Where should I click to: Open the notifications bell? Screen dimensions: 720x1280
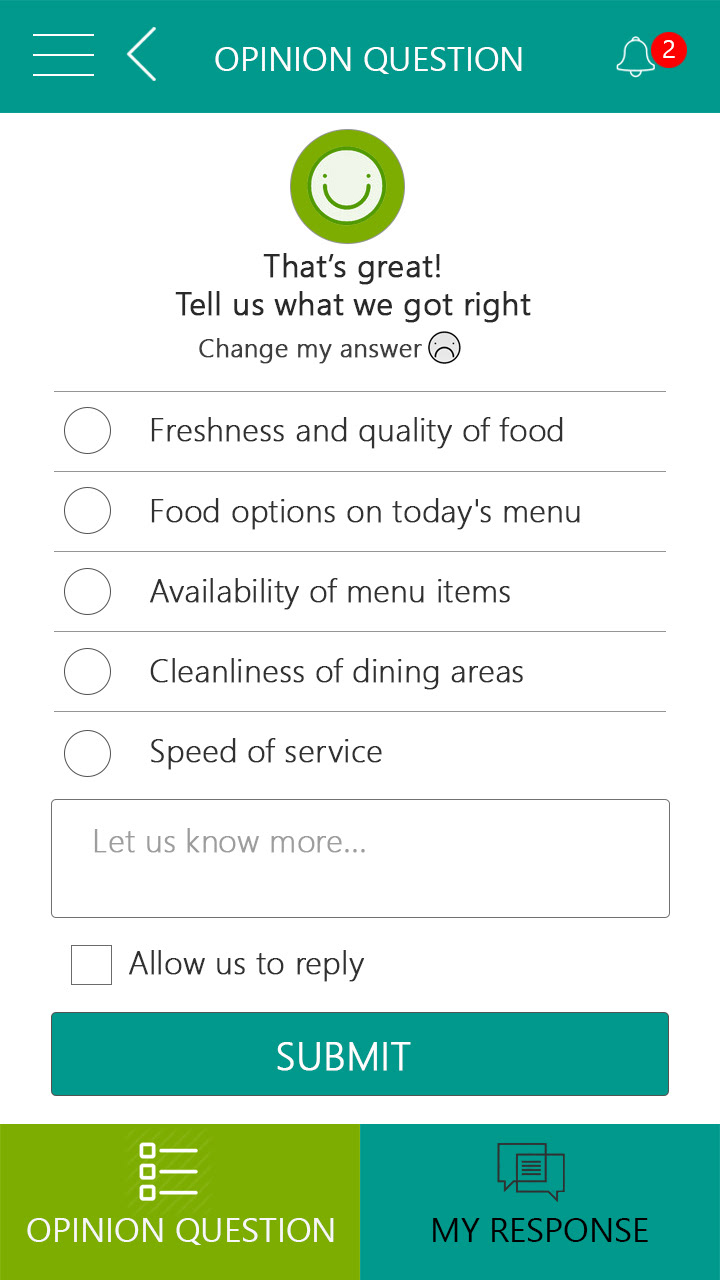click(x=636, y=57)
